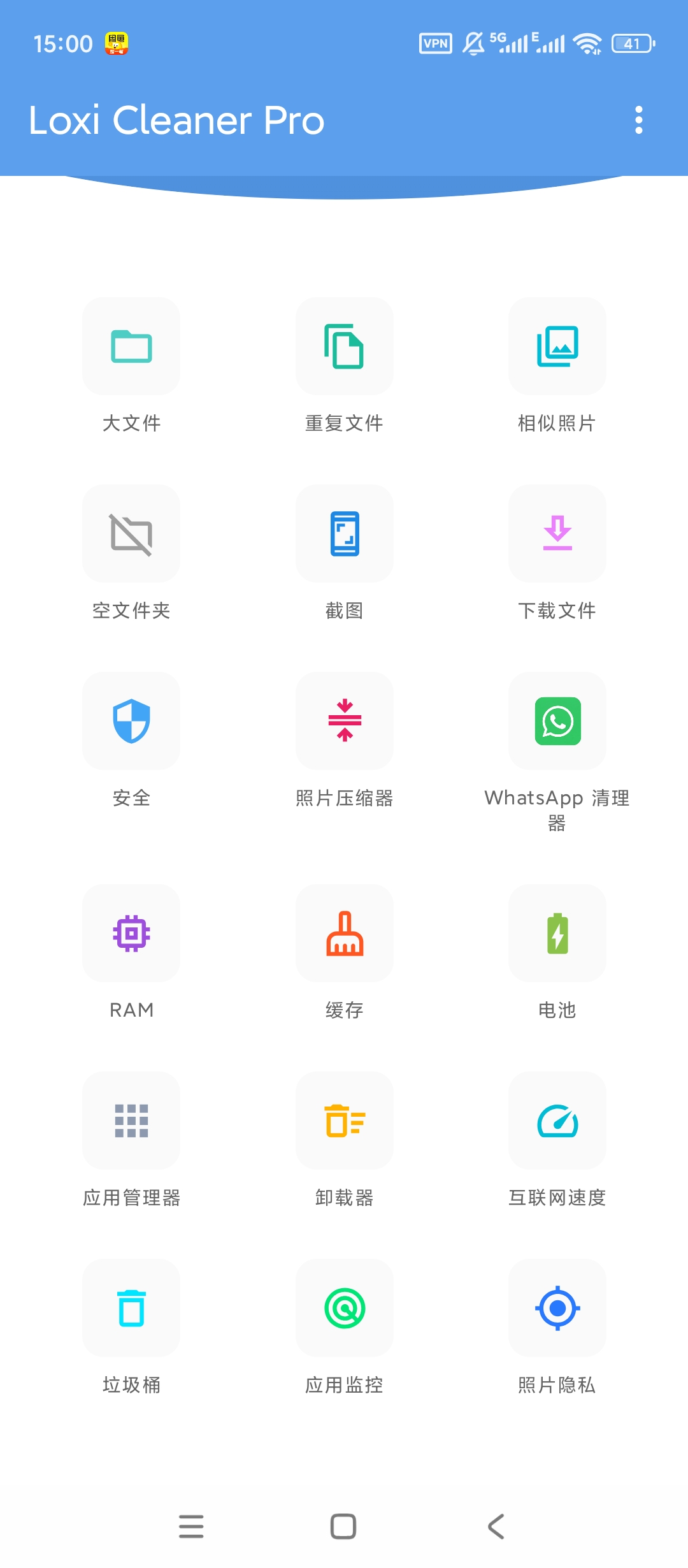688x1568 pixels.
Task: Open the RAM booster tool
Action: [x=131, y=933]
